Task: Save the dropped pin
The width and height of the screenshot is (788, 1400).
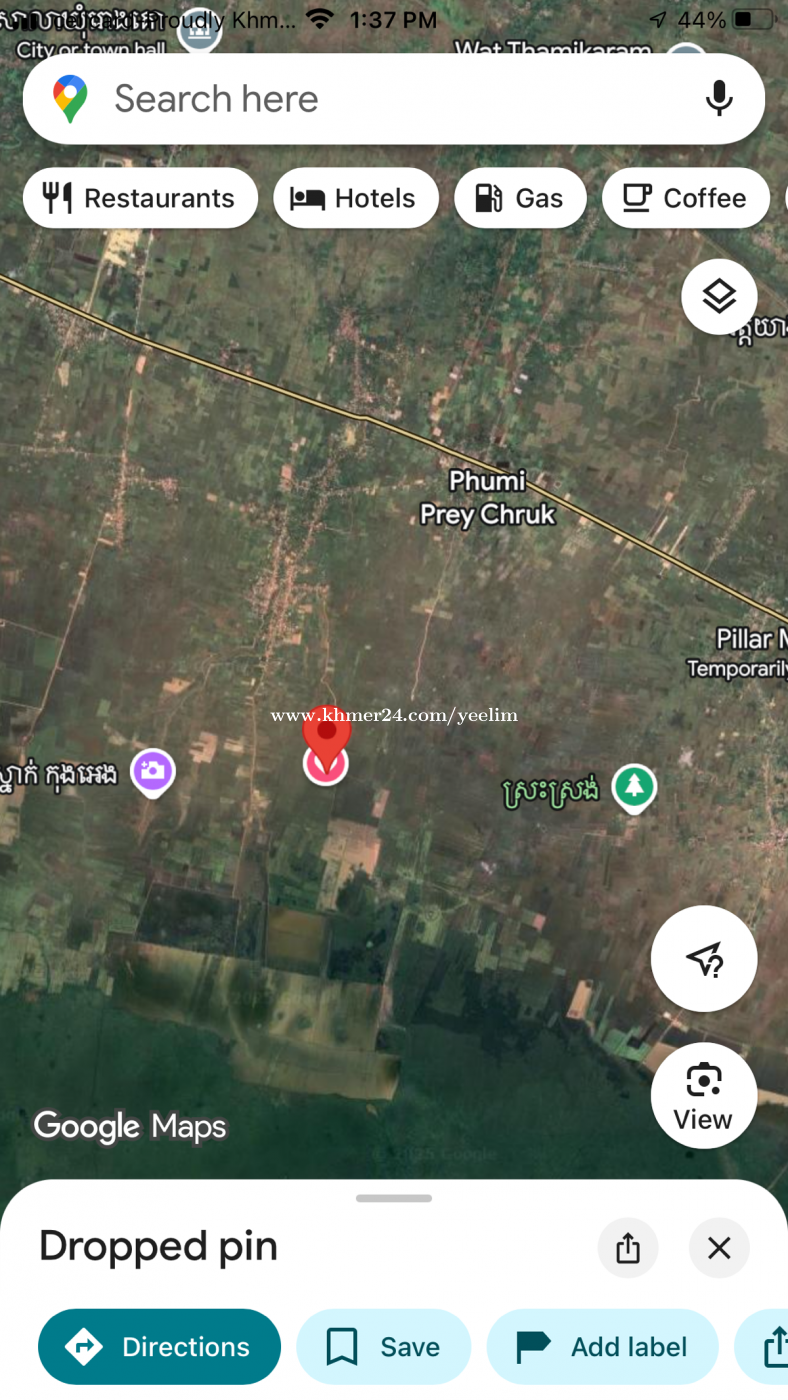Action: tap(383, 1347)
